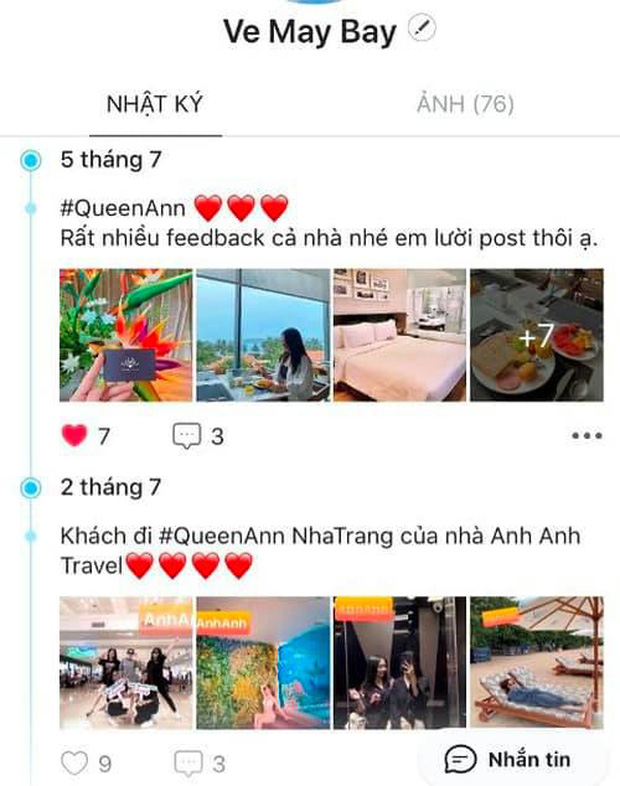Switch to the ẢNH (76) tab
620x786 pixels.
(x=464, y=104)
